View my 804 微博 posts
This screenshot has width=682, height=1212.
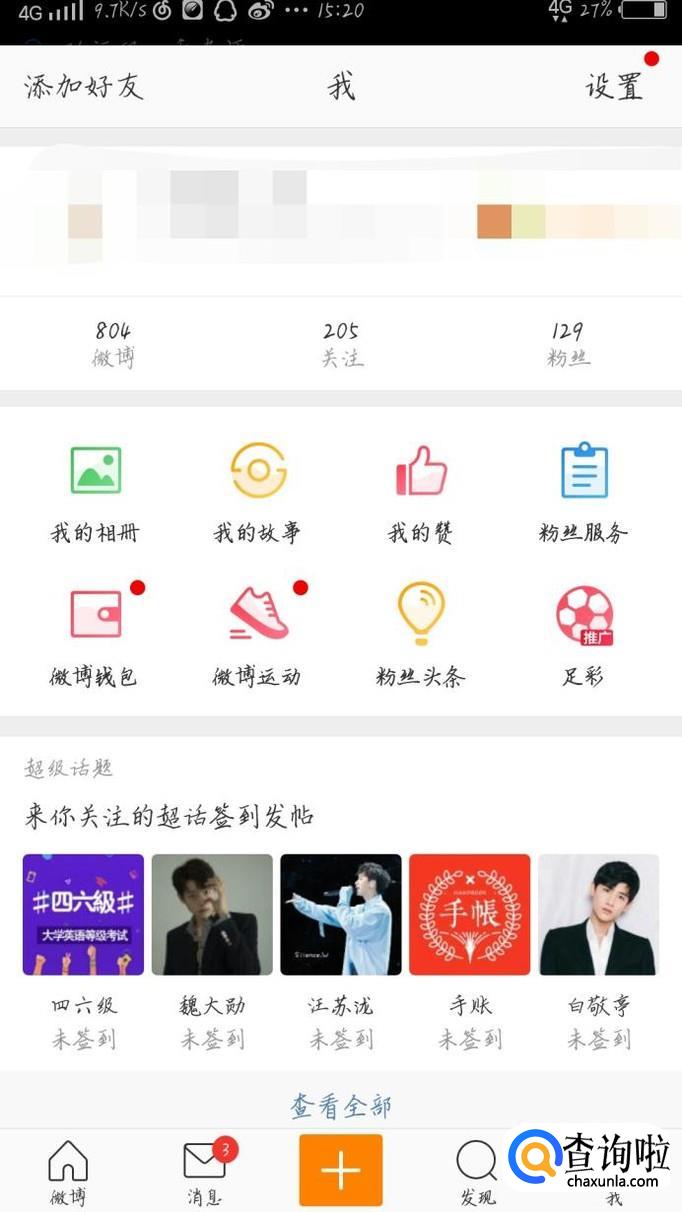click(113, 343)
